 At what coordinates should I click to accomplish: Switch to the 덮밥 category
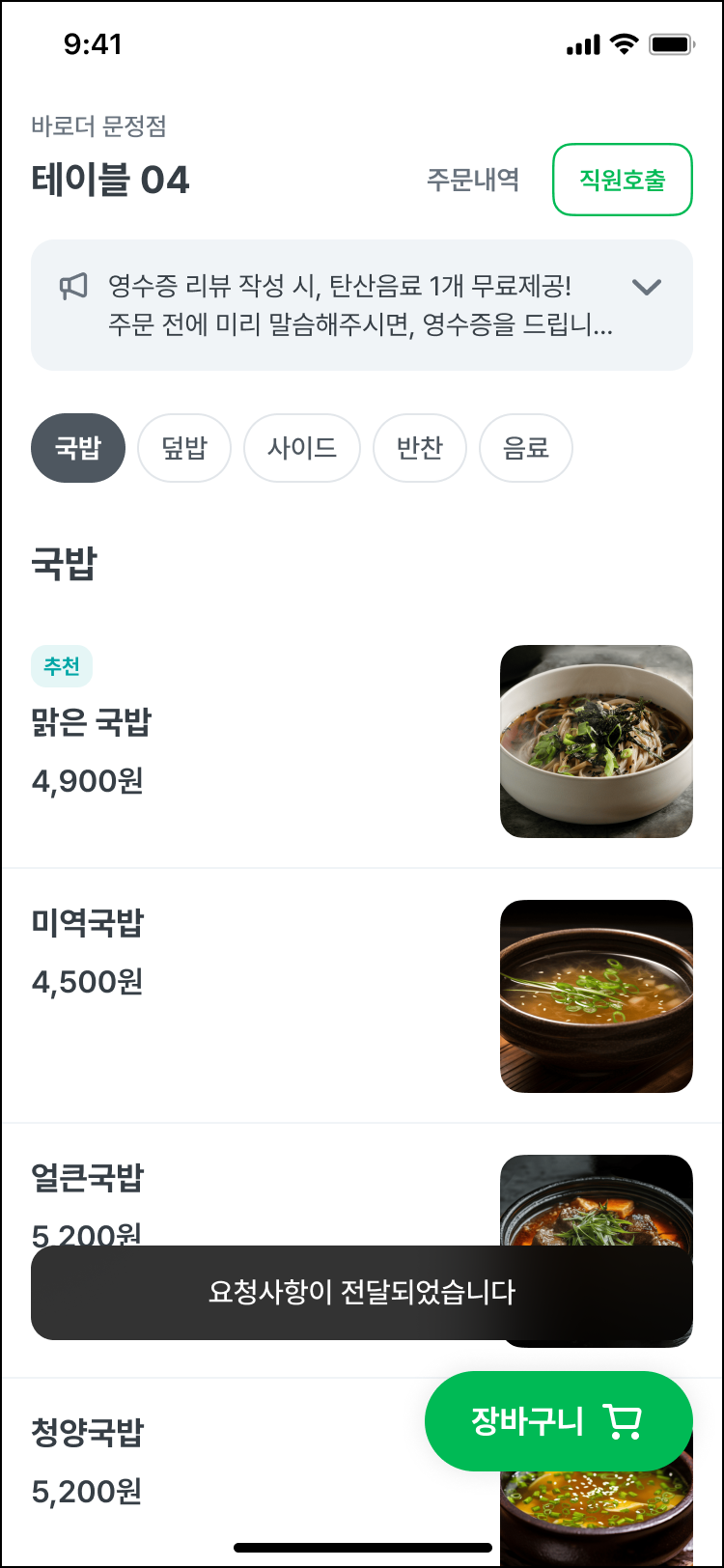184,448
